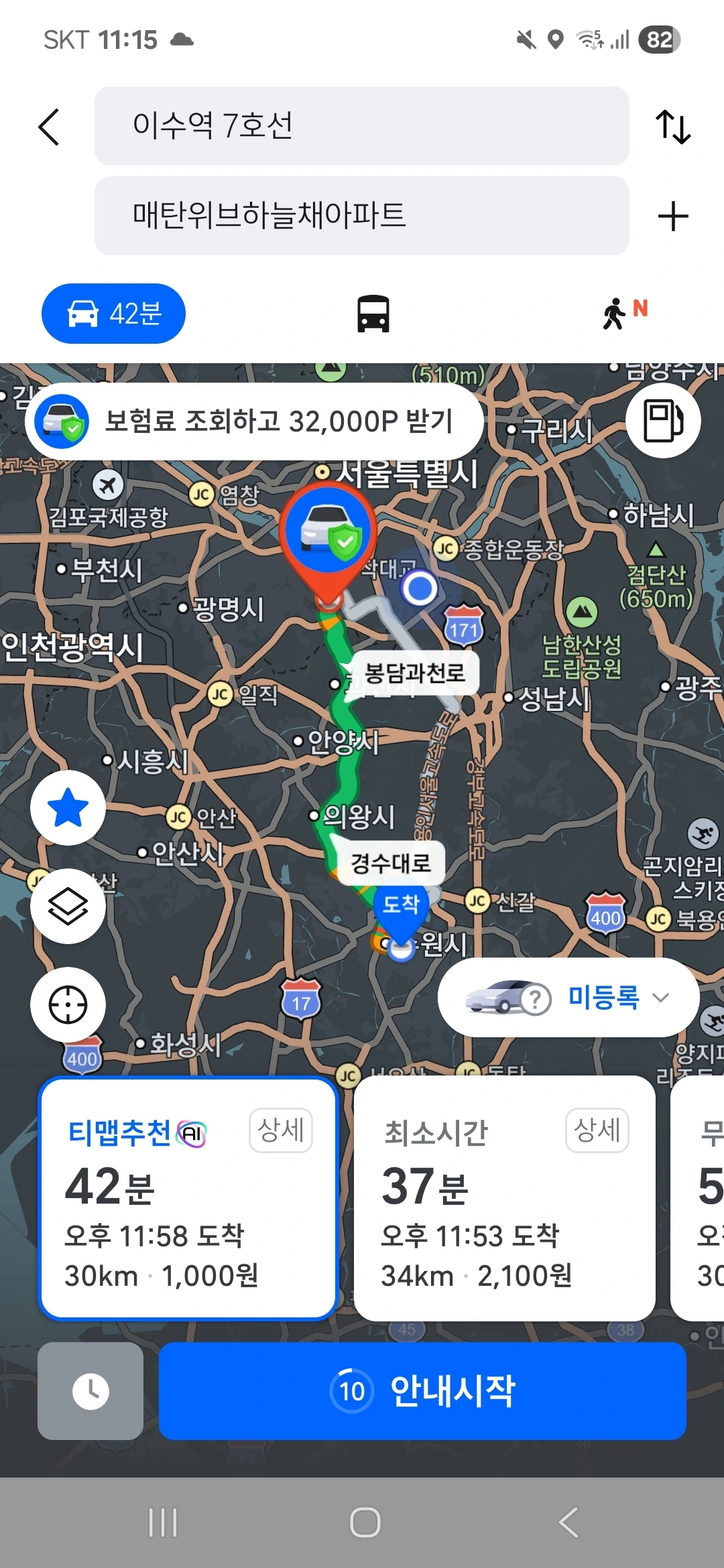Edit the starting point 이수역 7호선
The height and width of the screenshot is (1568, 724).
tap(361, 125)
